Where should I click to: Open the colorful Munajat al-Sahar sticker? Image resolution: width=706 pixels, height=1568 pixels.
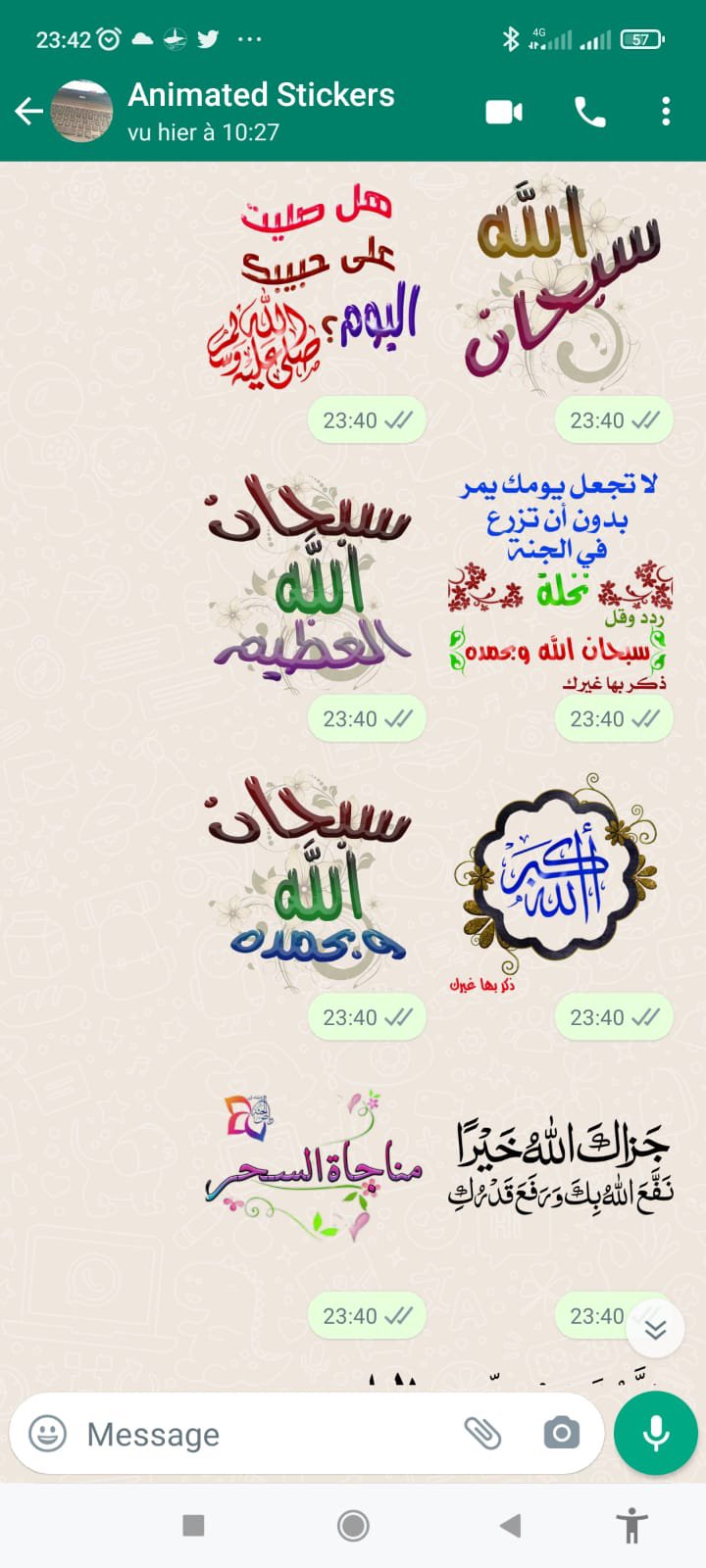pos(314,1168)
